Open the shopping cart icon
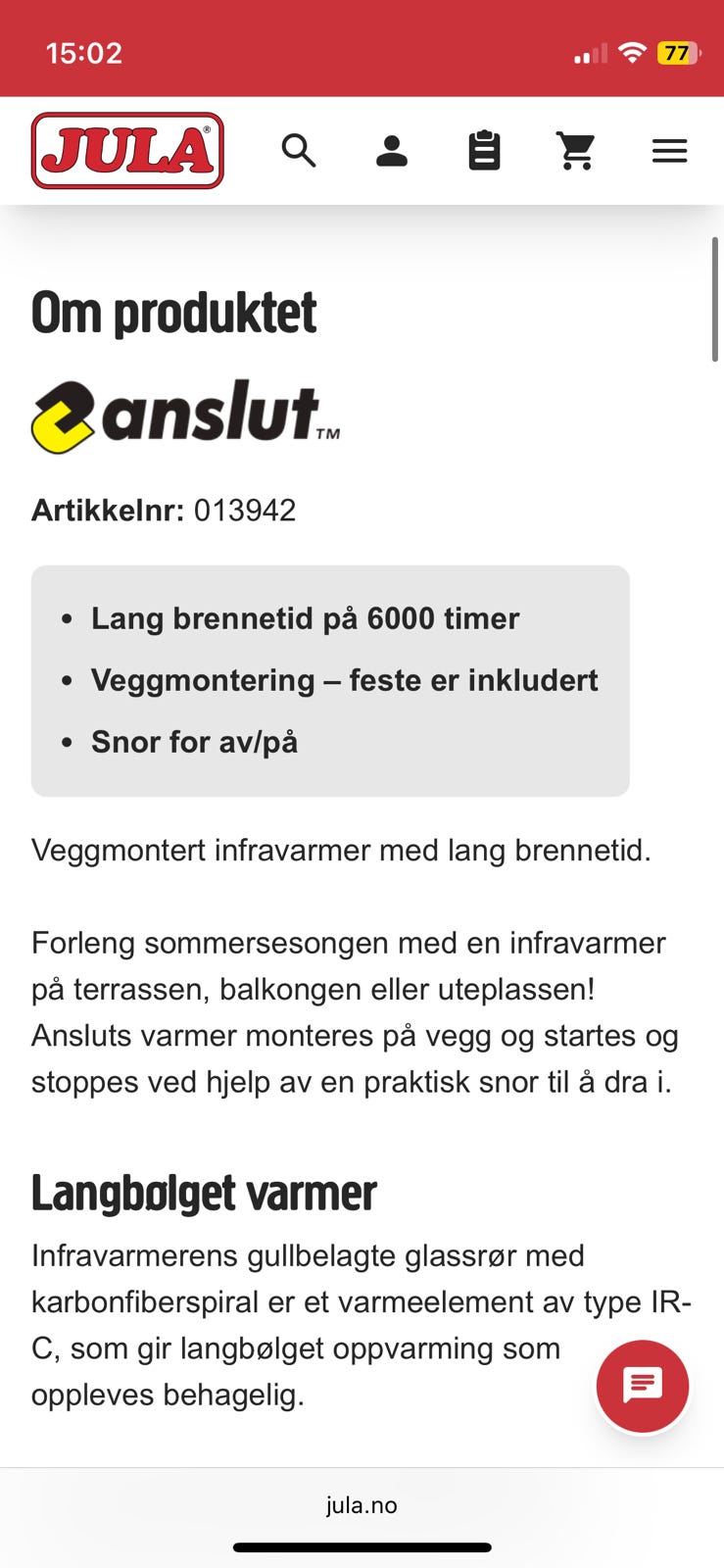This screenshot has width=724, height=1568. (x=577, y=150)
